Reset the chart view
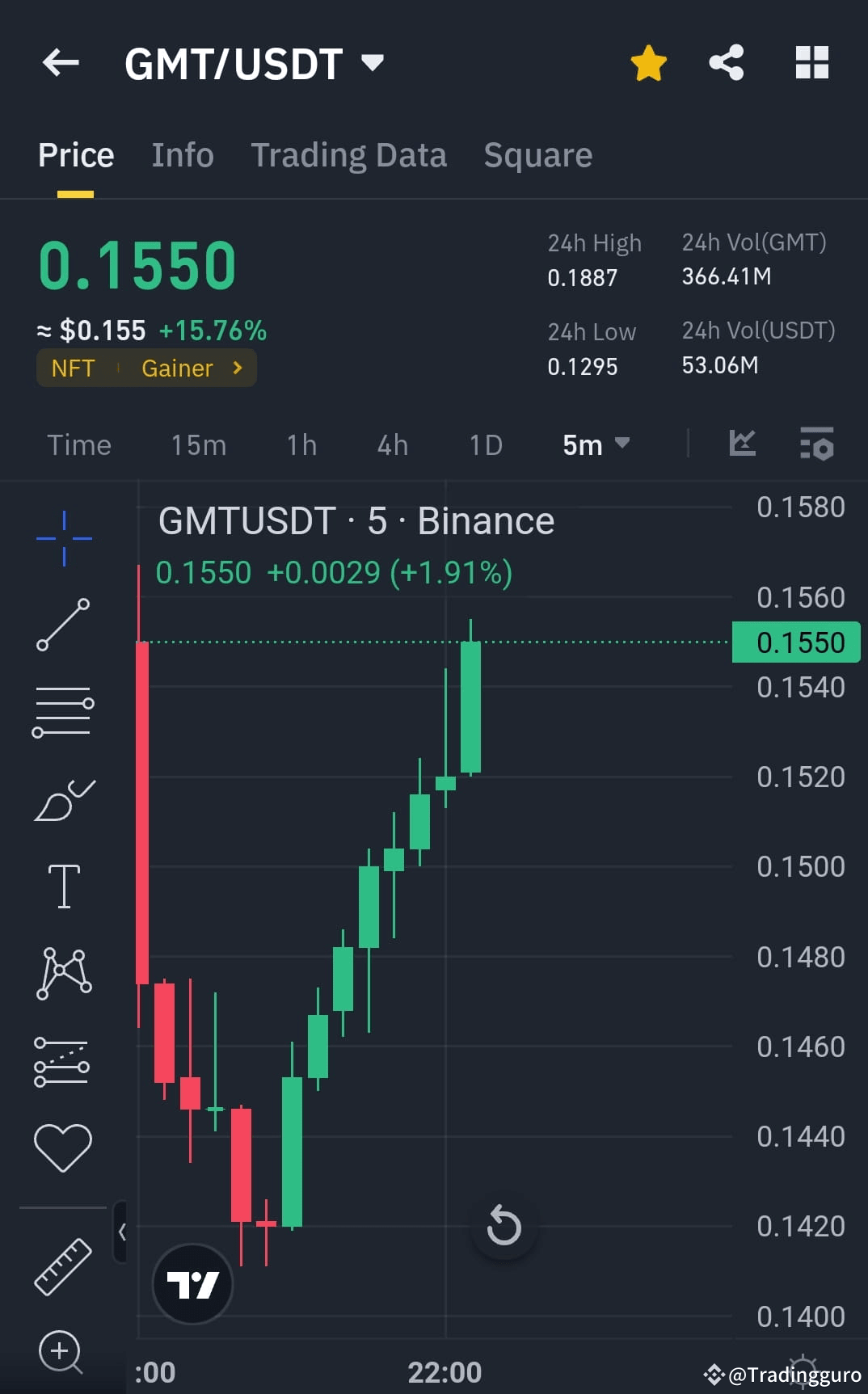The image size is (868, 1394). point(504,1225)
